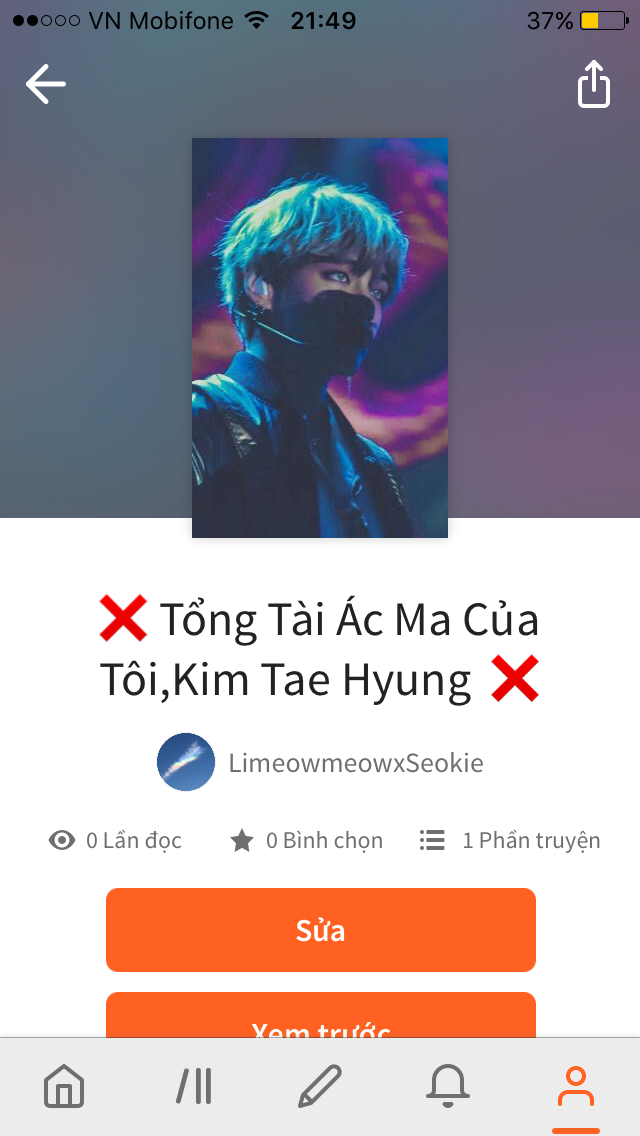
Task: Open the 1 Phần truyện parts list
Action: (x=510, y=841)
